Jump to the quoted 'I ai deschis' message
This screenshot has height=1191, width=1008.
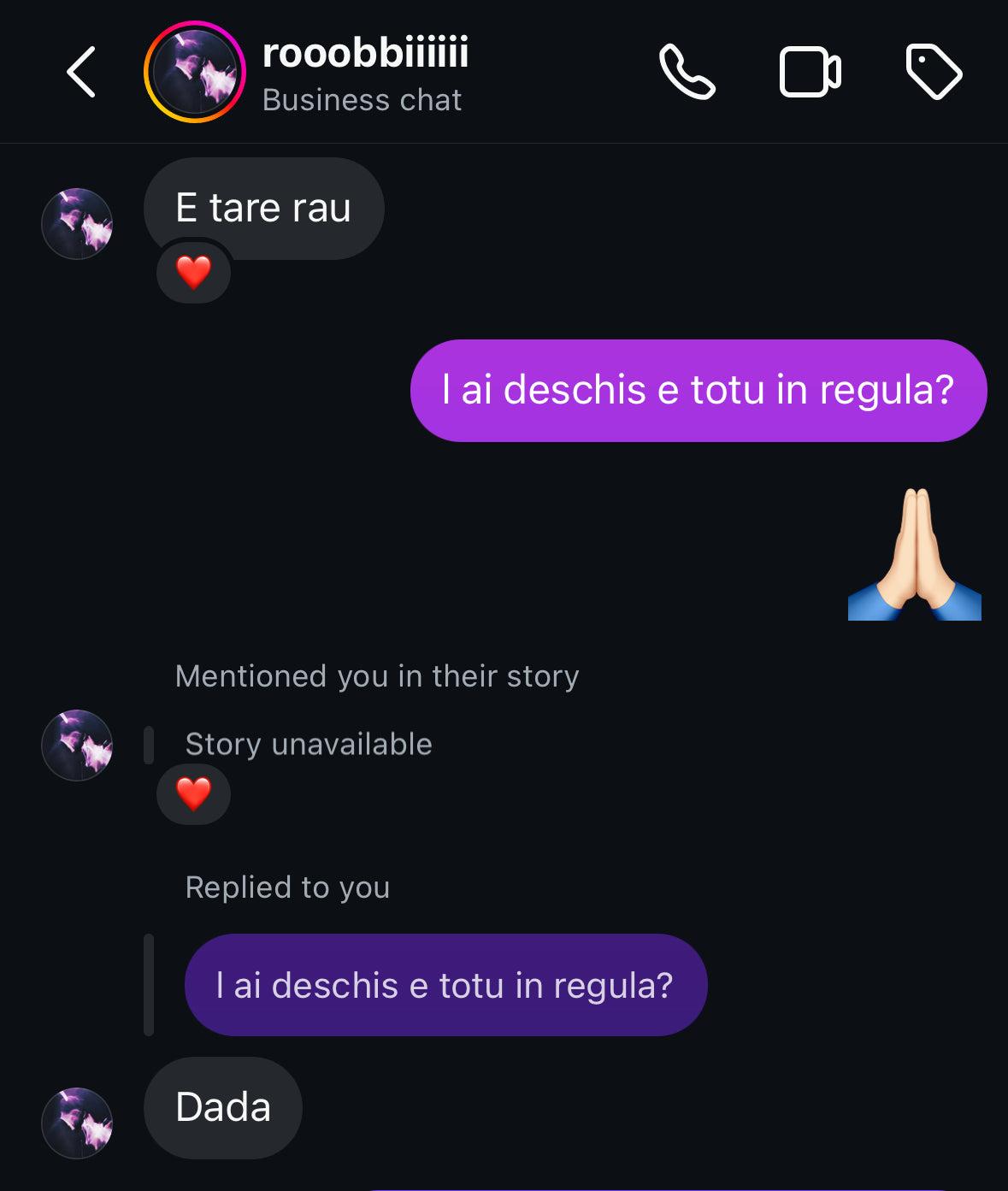(x=445, y=985)
